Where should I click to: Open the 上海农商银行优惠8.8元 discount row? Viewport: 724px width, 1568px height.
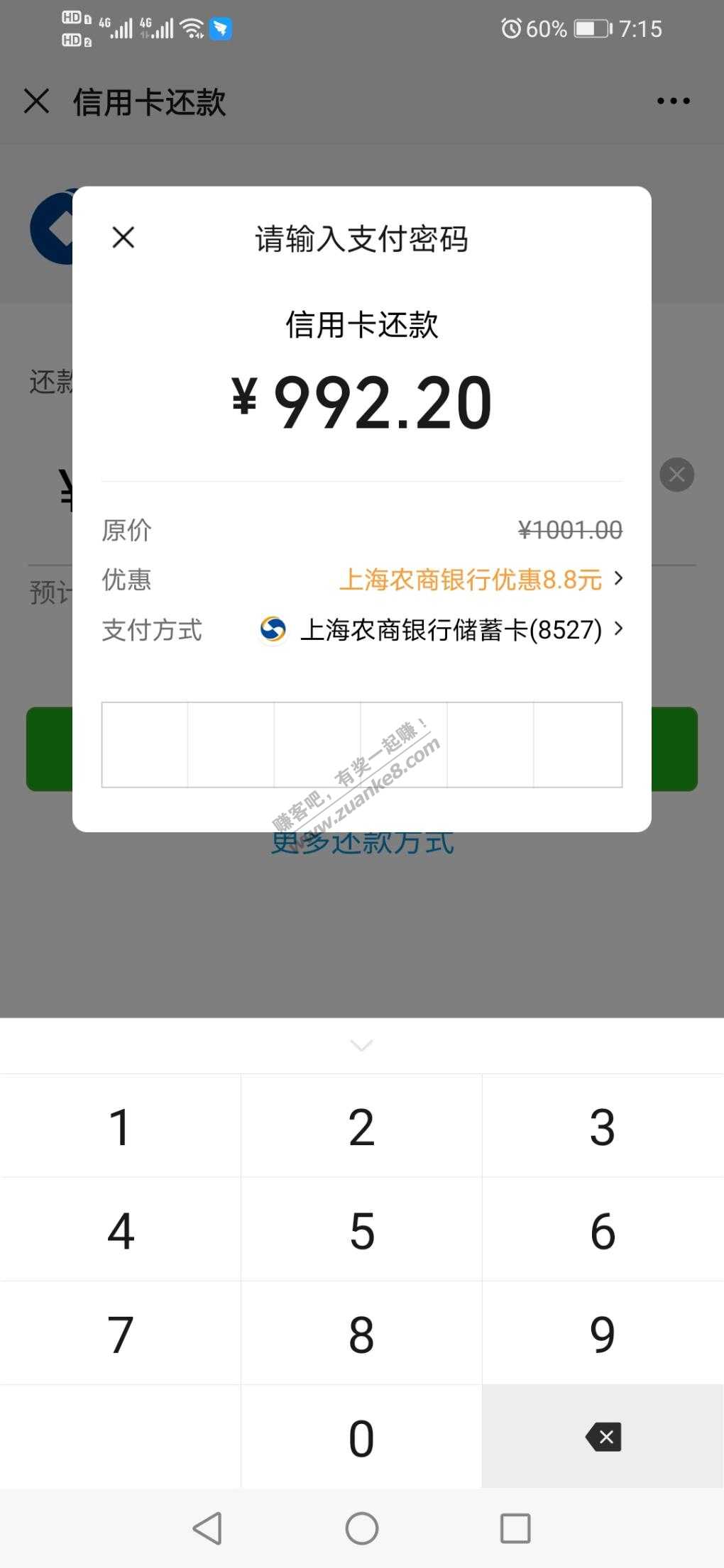point(479,580)
